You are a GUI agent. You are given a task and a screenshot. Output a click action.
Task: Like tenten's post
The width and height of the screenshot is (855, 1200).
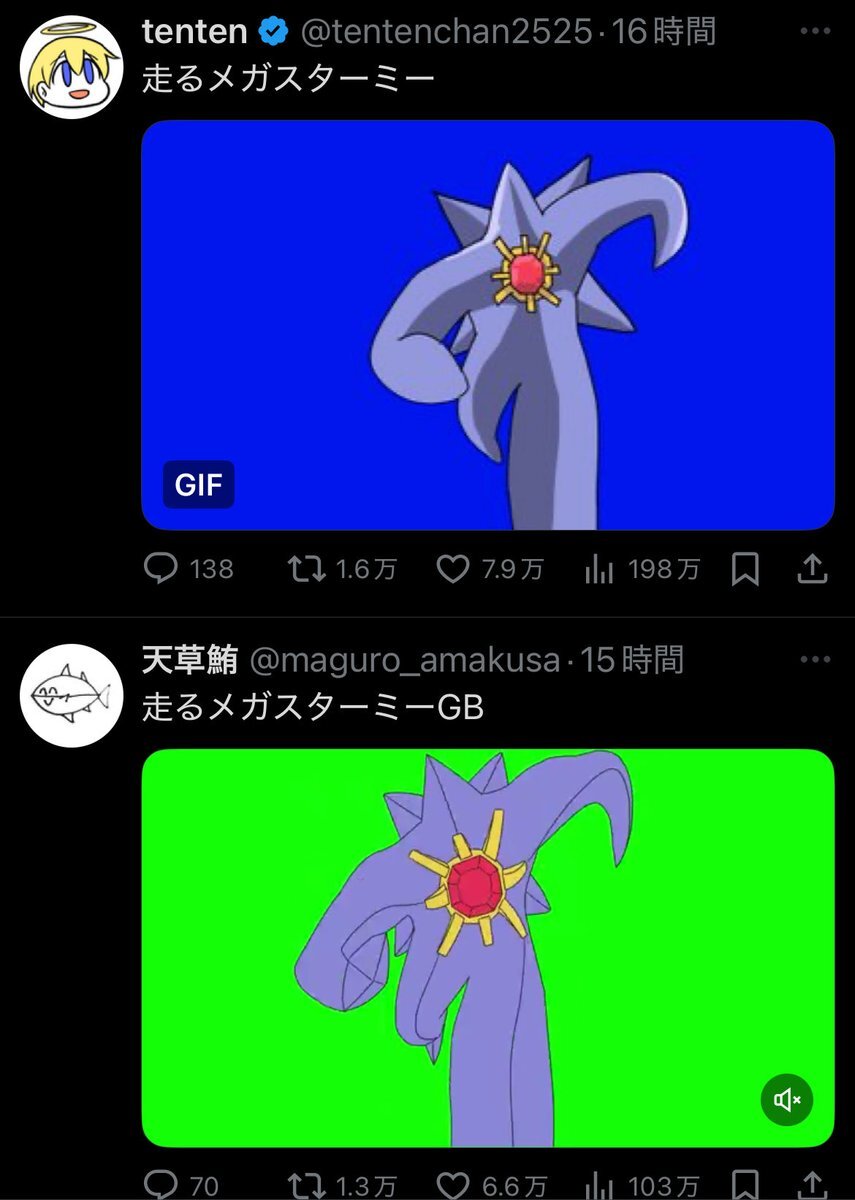pyautogui.click(x=454, y=570)
